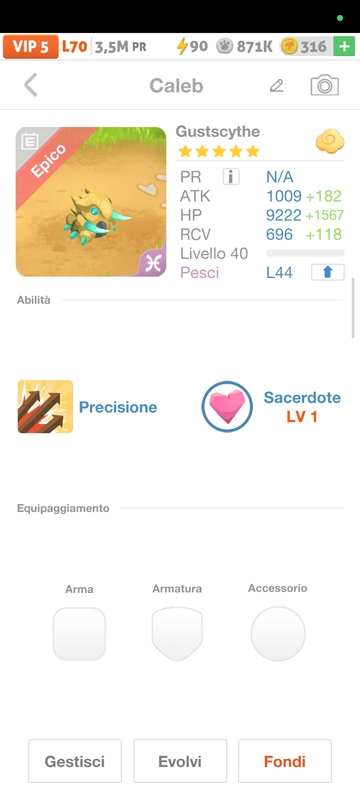Tap the Fondi button
The image size is (360, 800).
point(285,761)
